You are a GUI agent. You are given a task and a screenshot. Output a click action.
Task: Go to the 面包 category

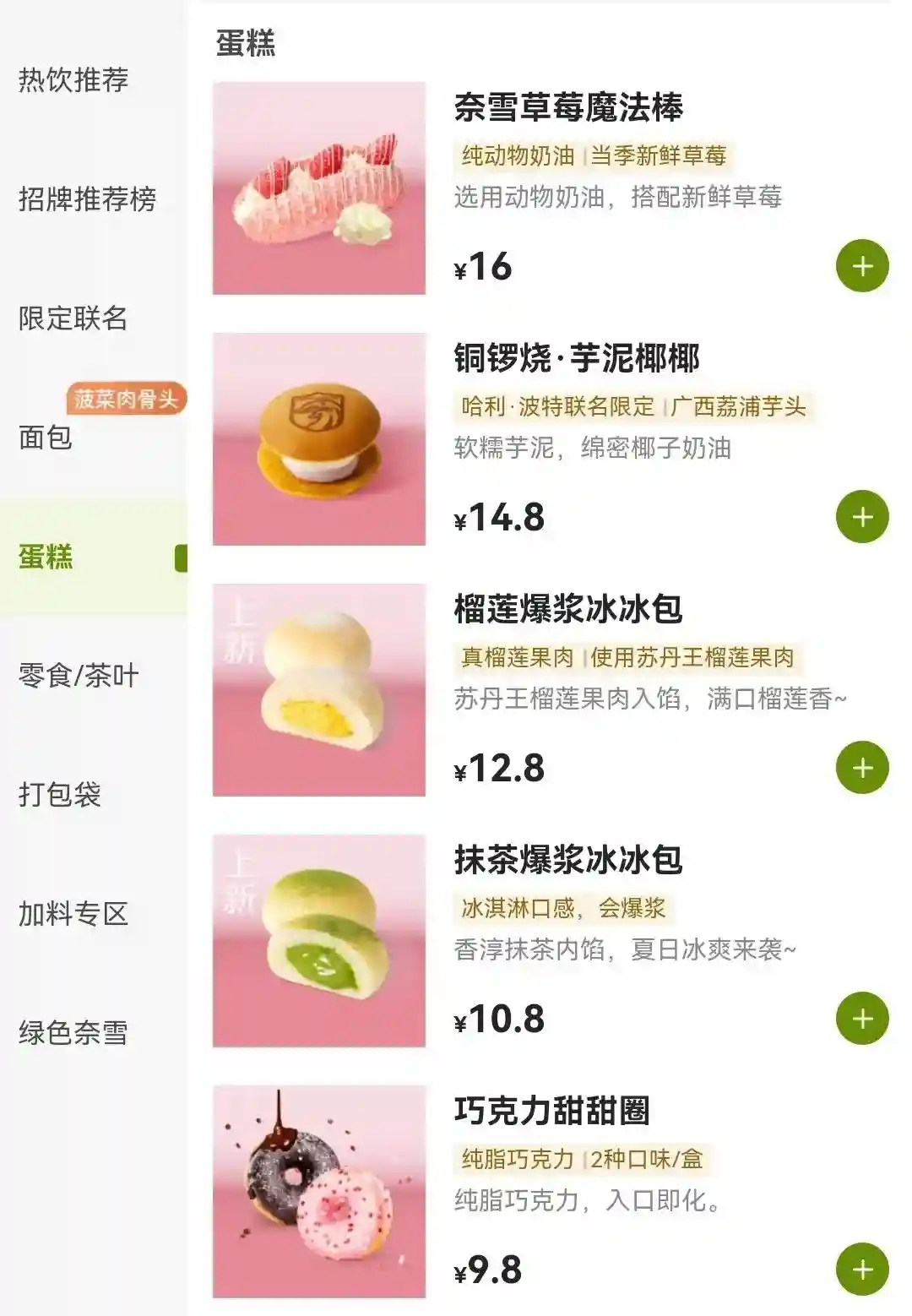point(46,438)
